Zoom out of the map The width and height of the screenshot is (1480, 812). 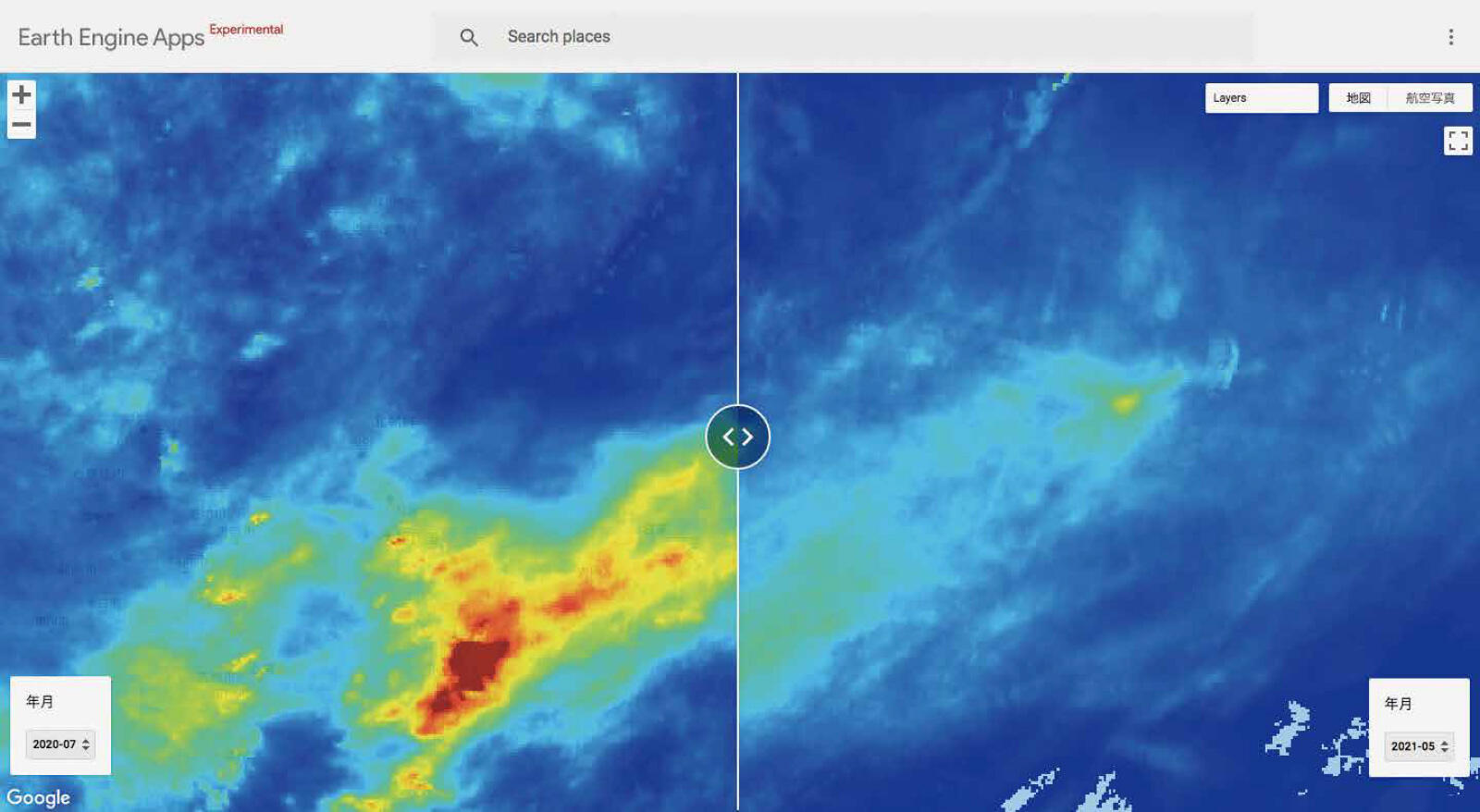tap(21, 125)
